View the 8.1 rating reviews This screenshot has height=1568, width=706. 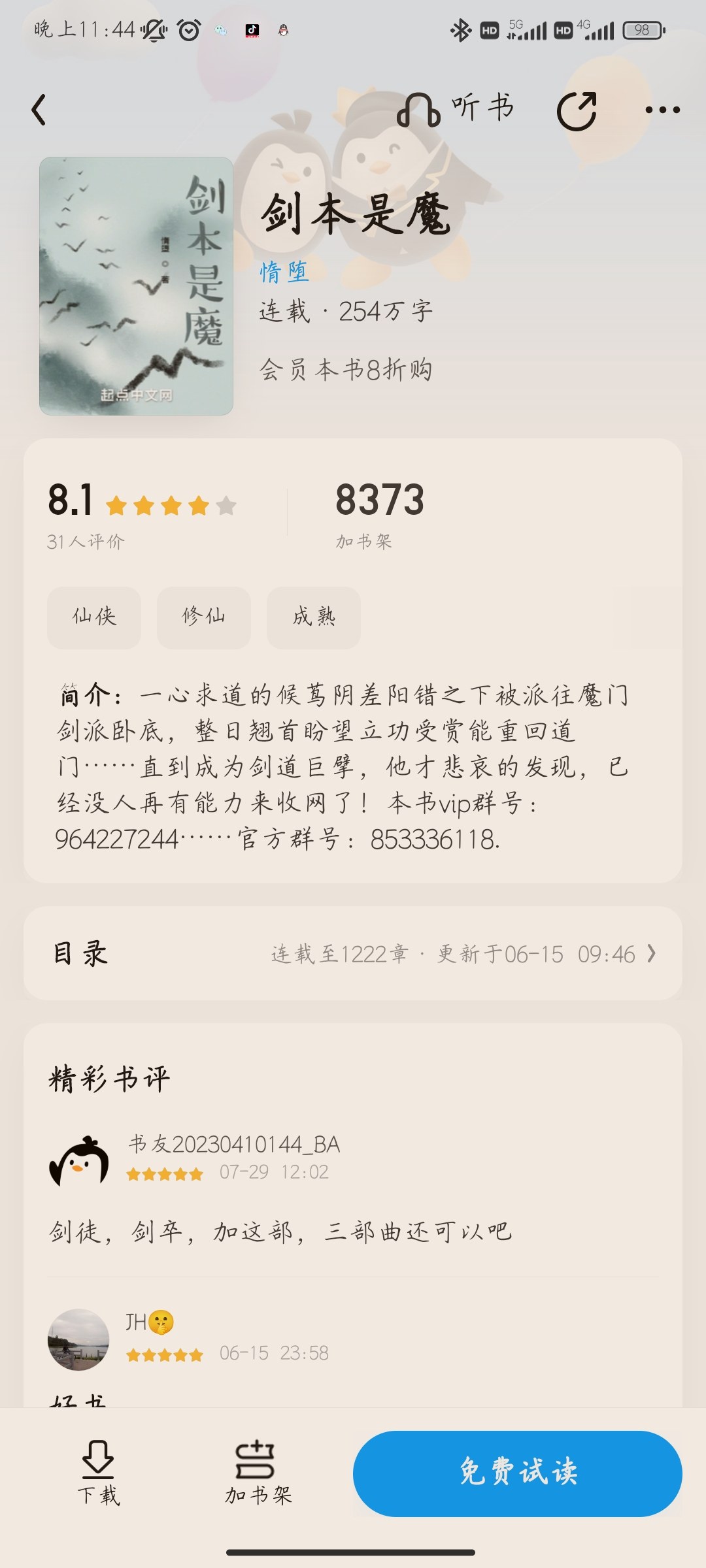(142, 513)
